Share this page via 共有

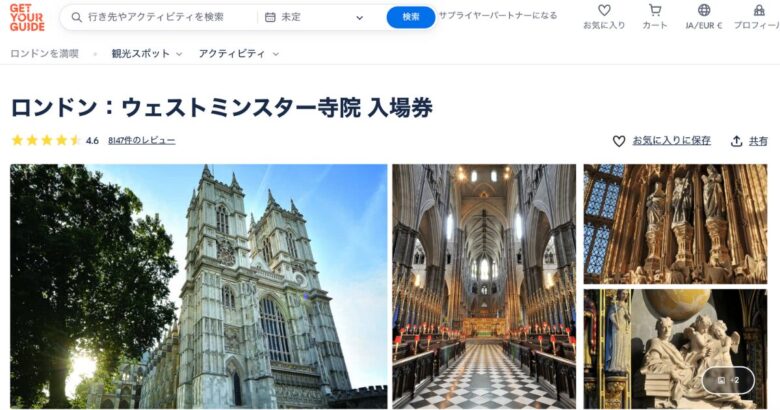coord(750,141)
